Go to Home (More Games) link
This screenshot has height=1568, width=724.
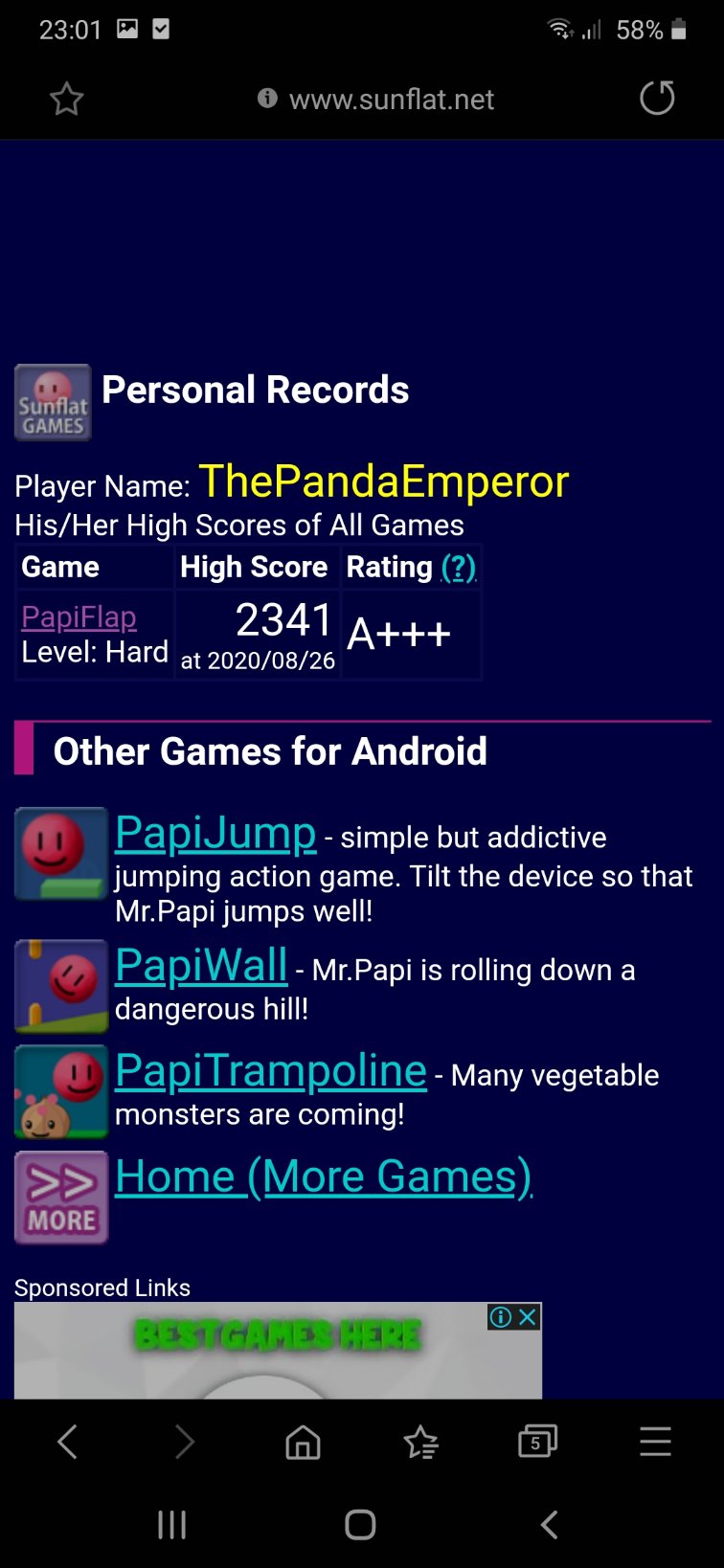pos(323,1176)
